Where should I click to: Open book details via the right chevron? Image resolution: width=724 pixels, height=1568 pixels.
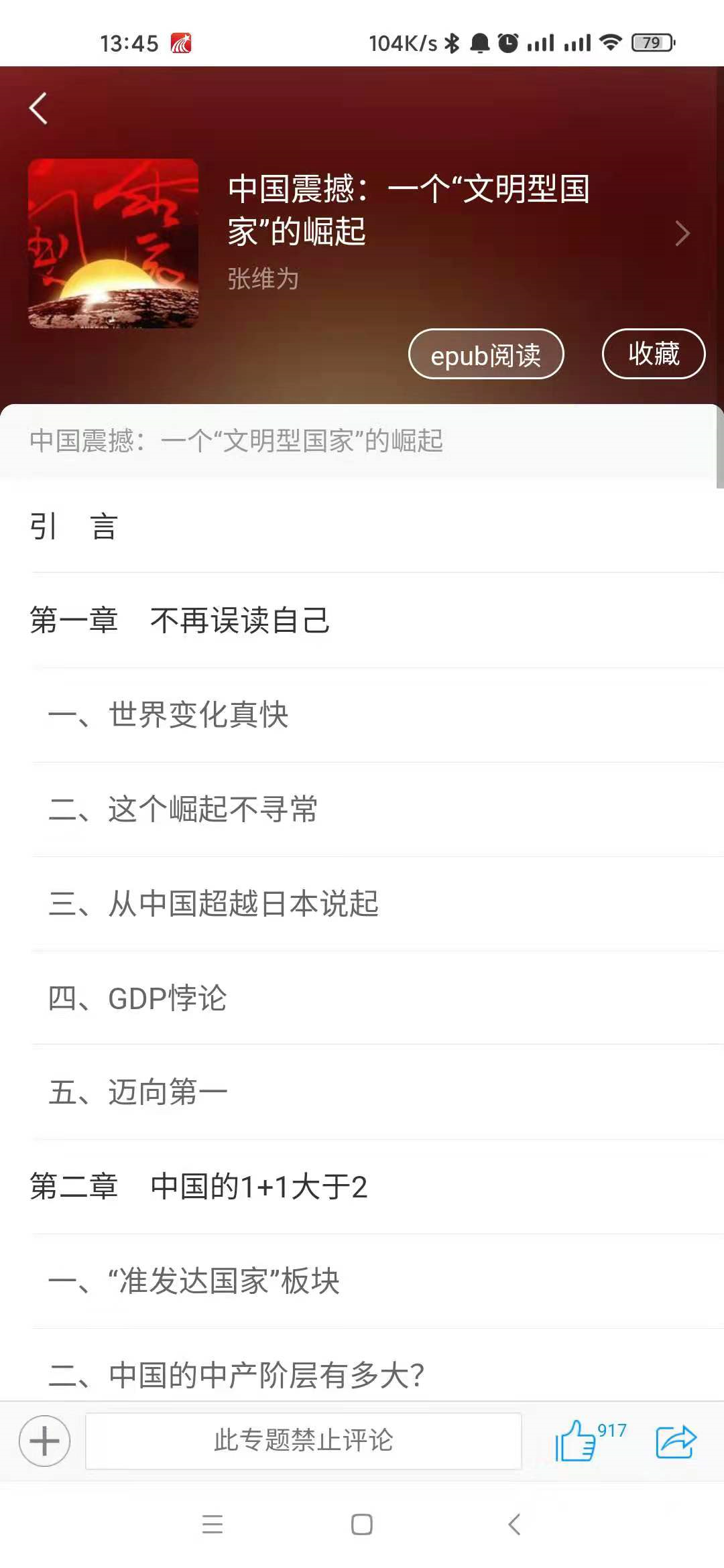[682, 233]
